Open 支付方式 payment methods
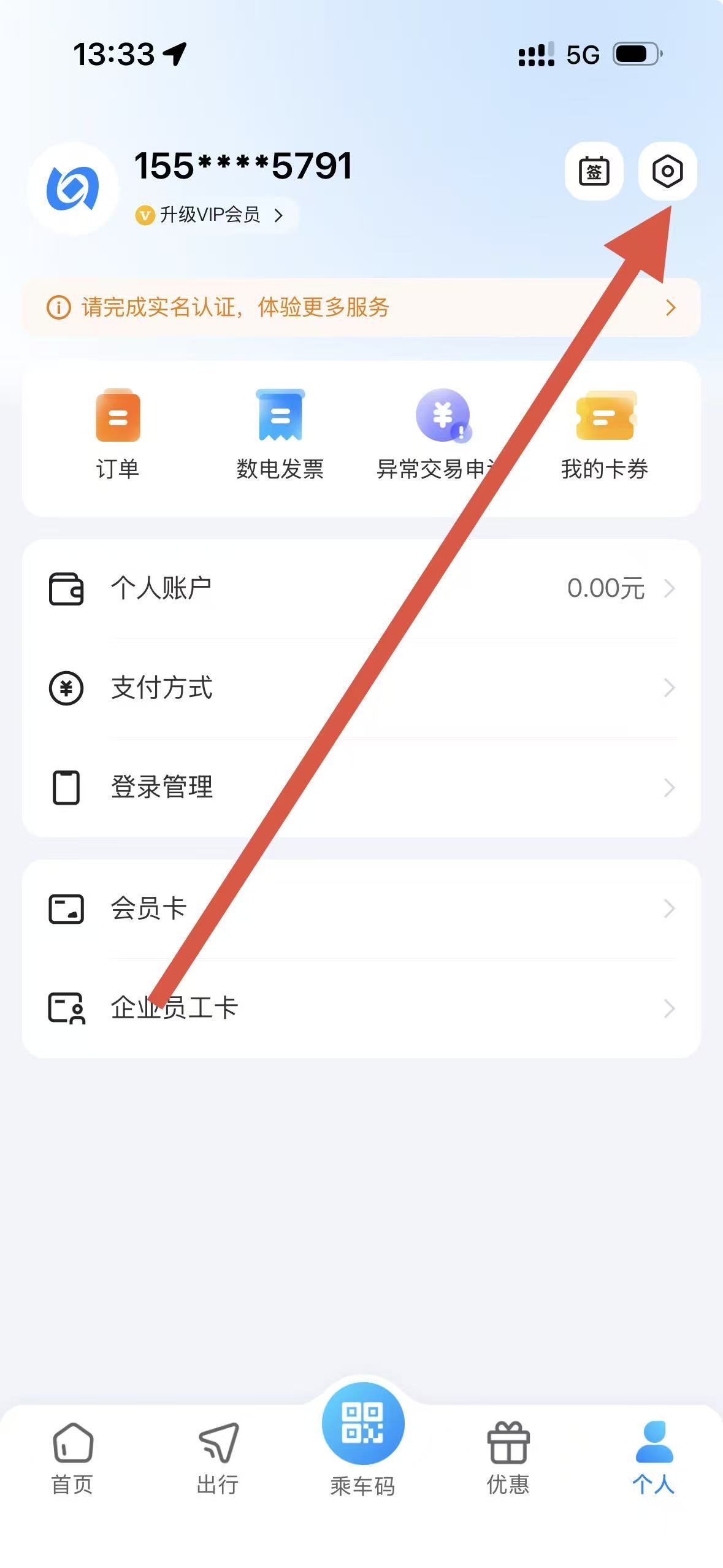723x1568 pixels. tap(361, 688)
